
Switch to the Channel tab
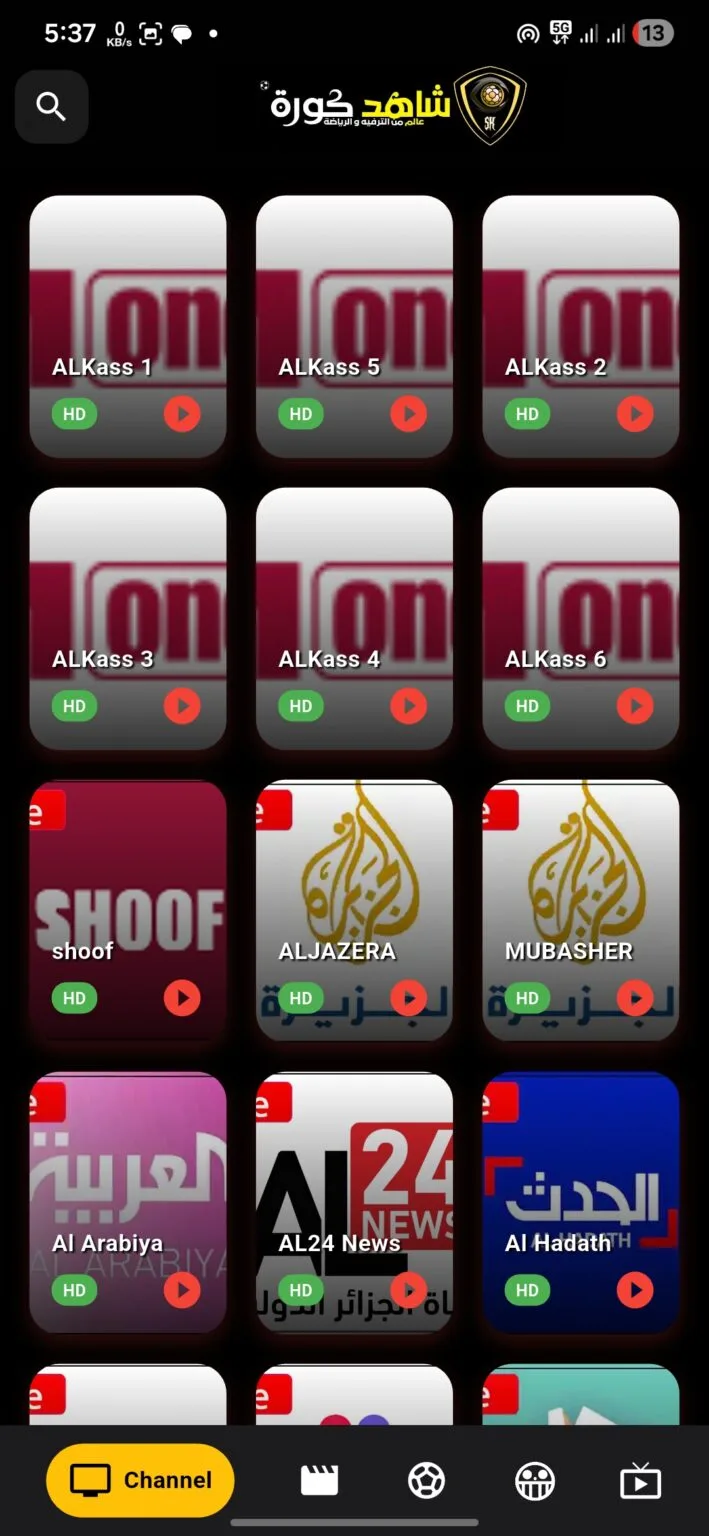point(140,1480)
